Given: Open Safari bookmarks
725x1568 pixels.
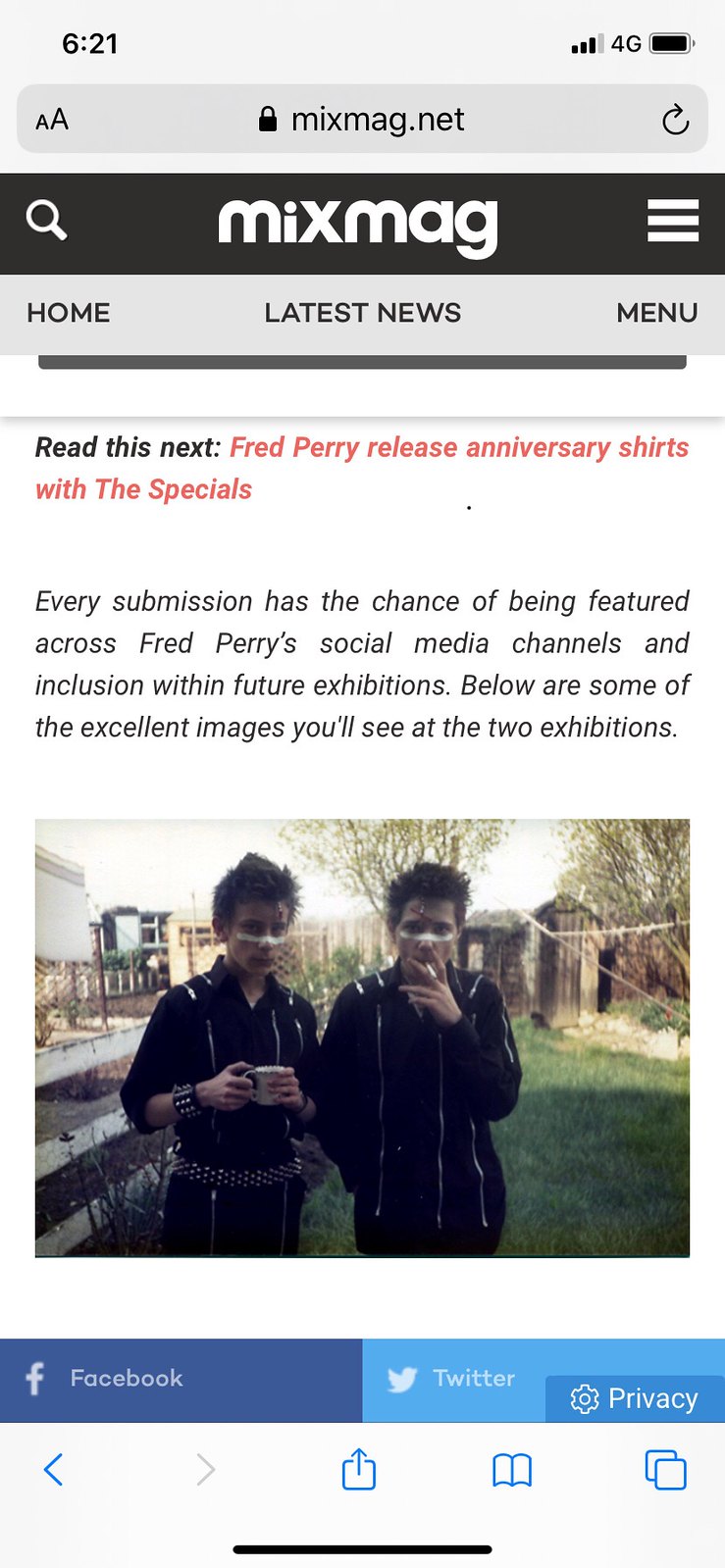Looking at the screenshot, I should (x=511, y=1469).
